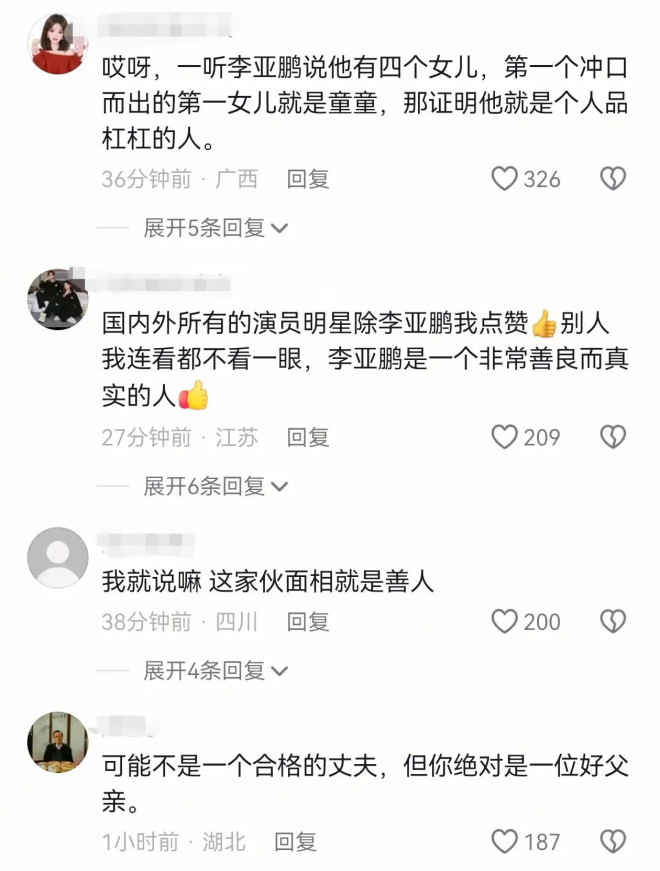Dislike the comment posted 1 hour ago
Image resolution: width=660 pixels, height=871 pixels.
[x=612, y=842]
